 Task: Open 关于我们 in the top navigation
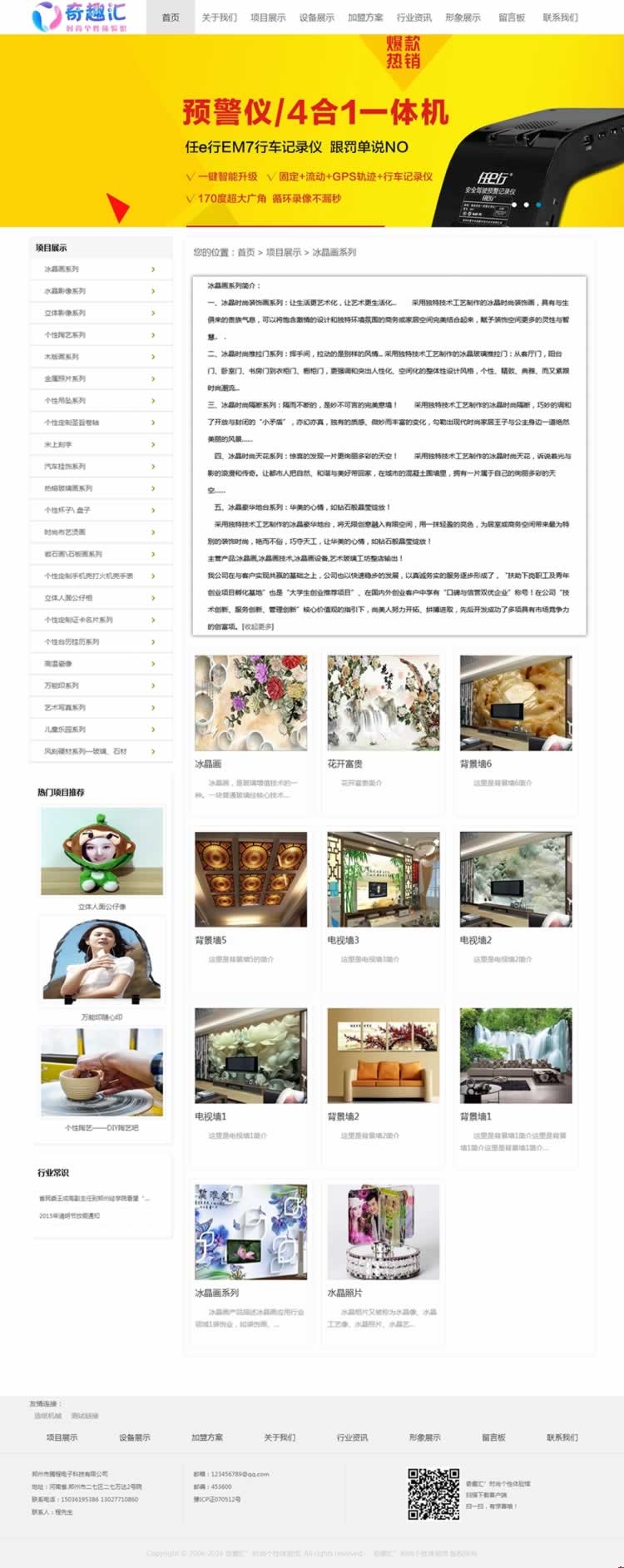tap(219, 17)
